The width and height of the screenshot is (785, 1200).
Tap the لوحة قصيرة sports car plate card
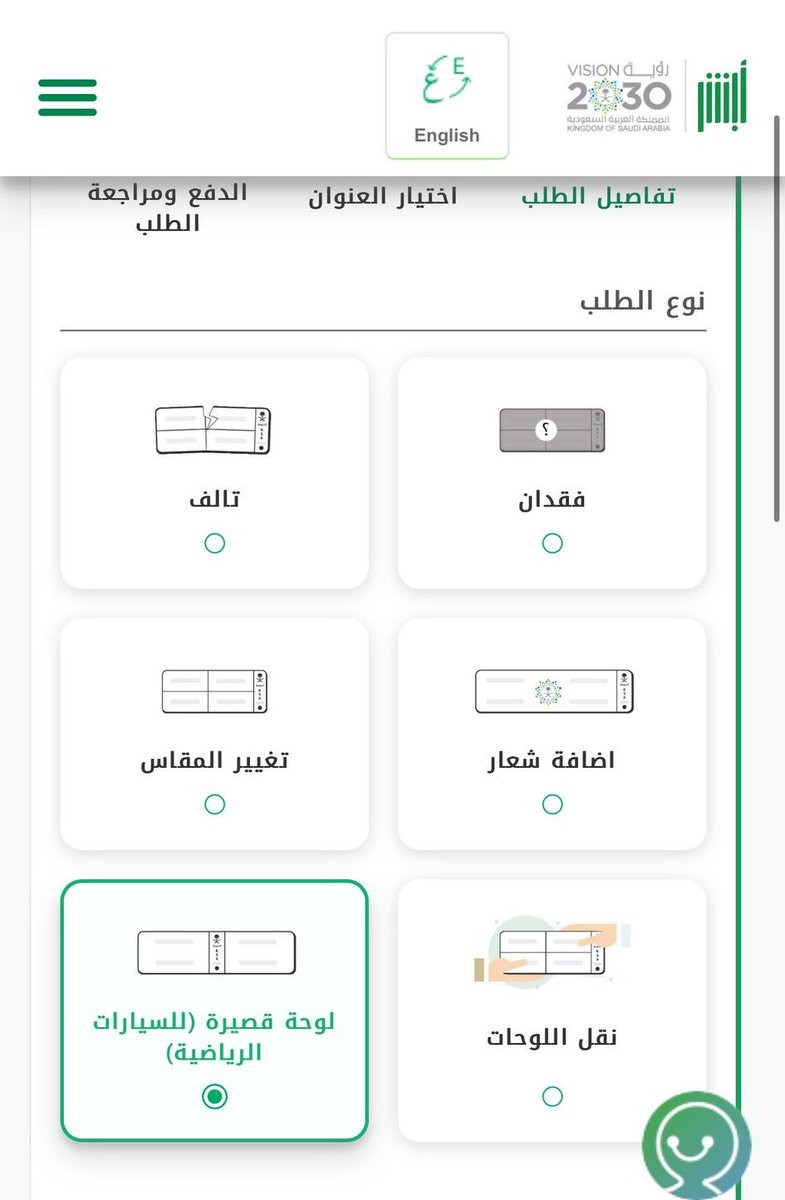[214, 1010]
